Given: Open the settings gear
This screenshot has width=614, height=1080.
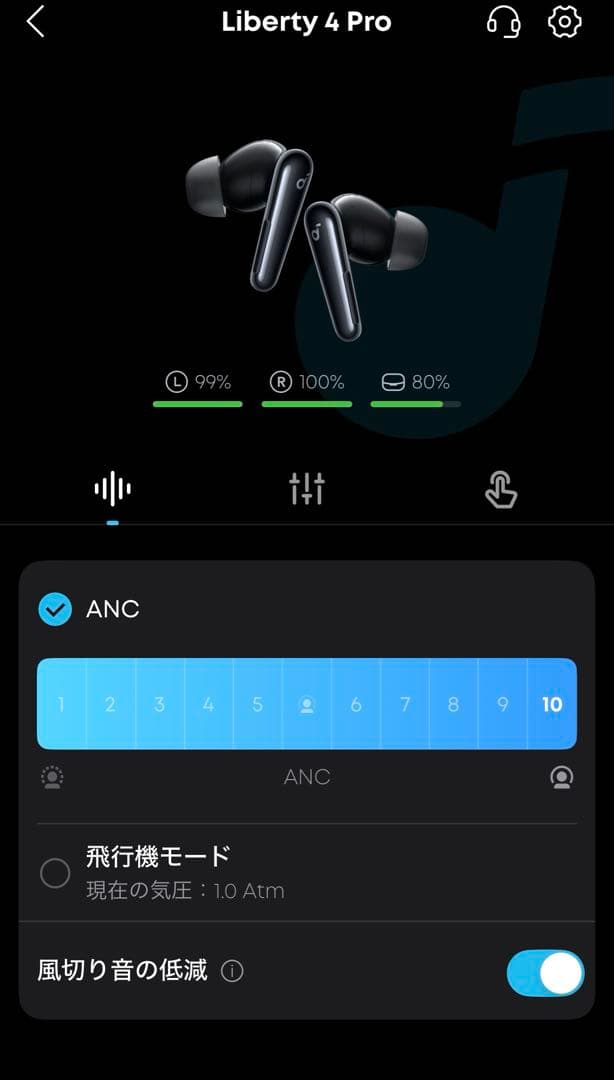Looking at the screenshot, I should point(565,22).
